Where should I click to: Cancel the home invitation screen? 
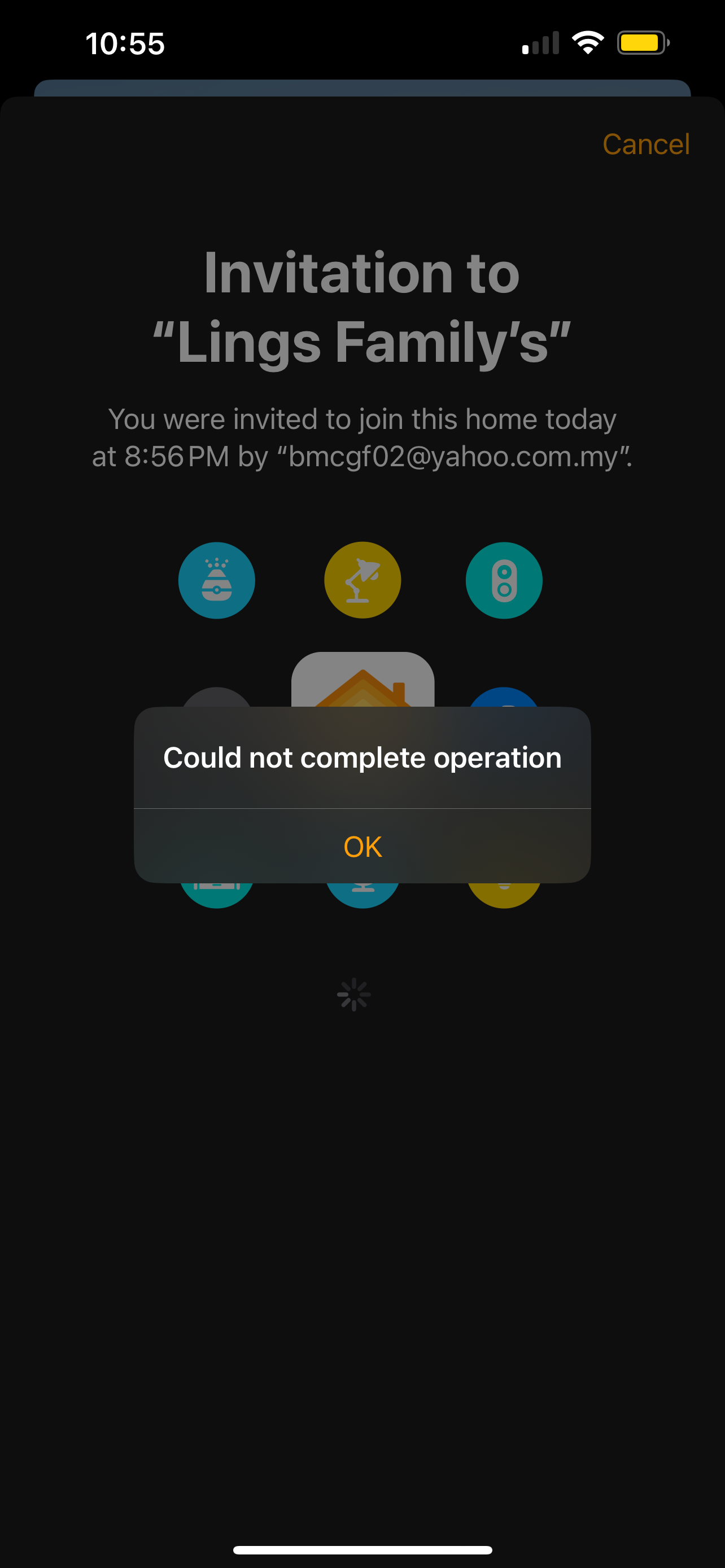tap(645, 144)
